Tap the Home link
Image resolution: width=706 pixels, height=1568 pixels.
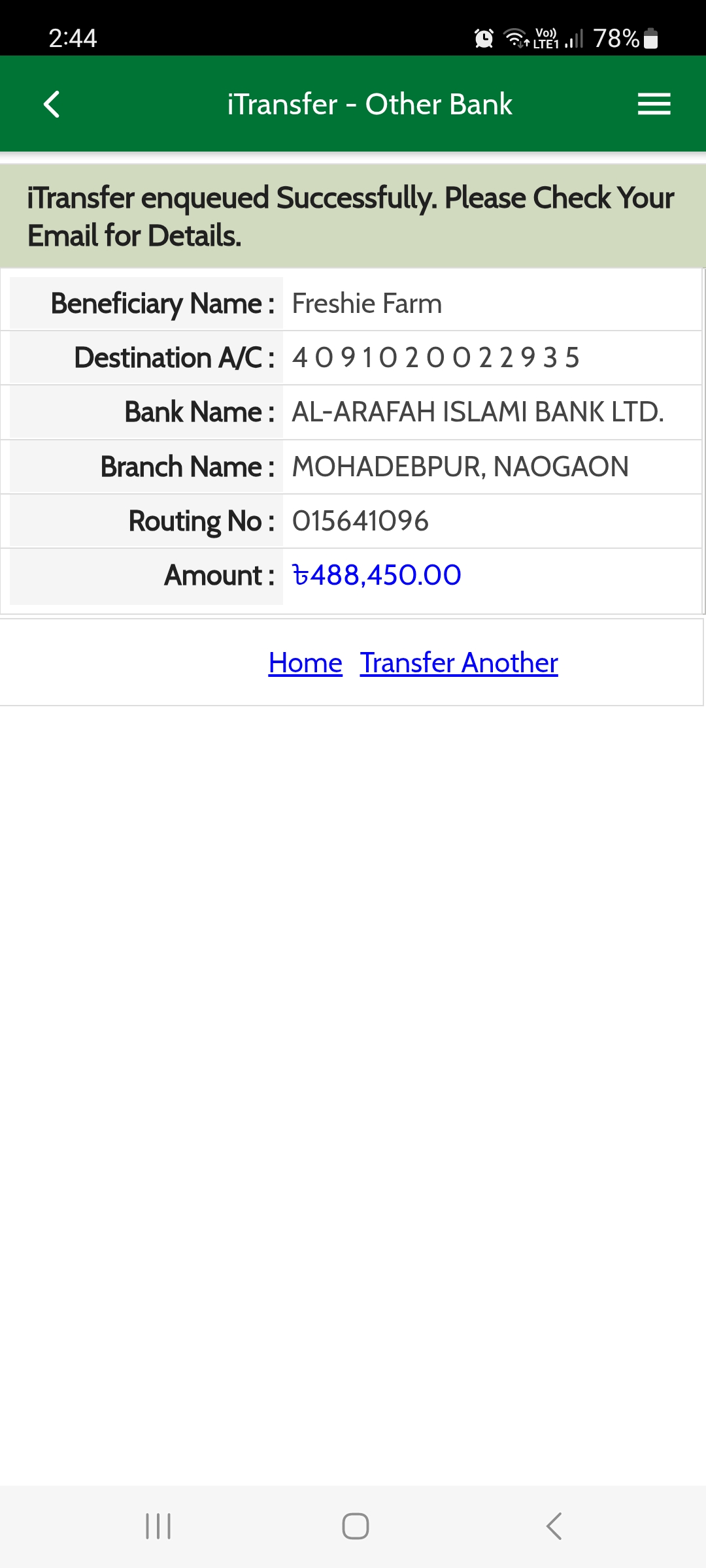305,662
